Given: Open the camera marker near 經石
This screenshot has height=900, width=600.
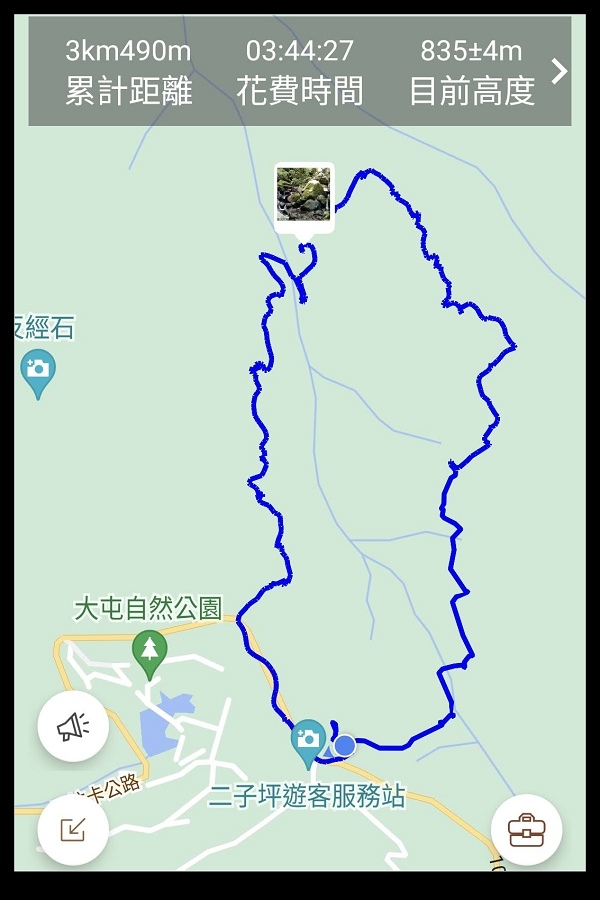Looking at the screenshot, I should tap(38, 371).
